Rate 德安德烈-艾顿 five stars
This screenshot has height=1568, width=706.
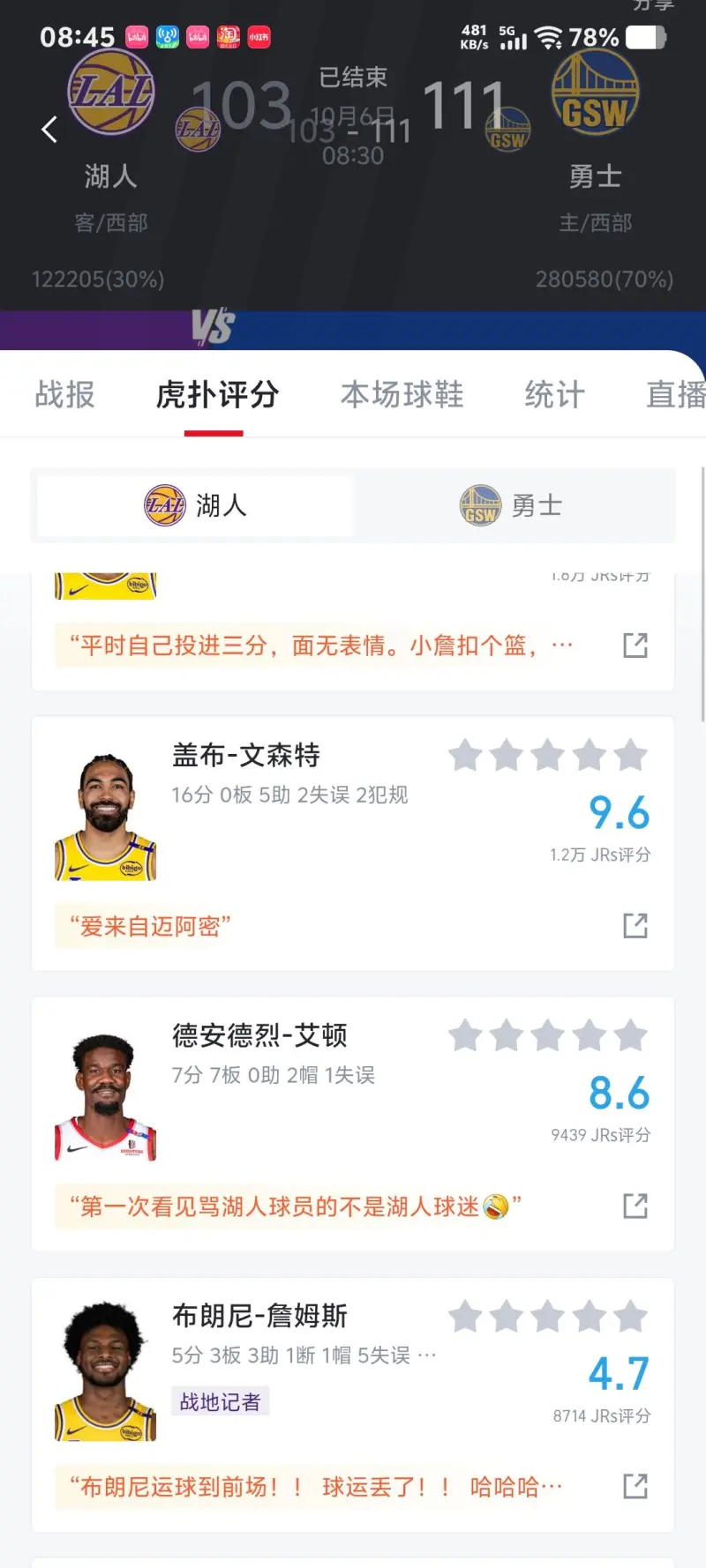click(630, 1035)
